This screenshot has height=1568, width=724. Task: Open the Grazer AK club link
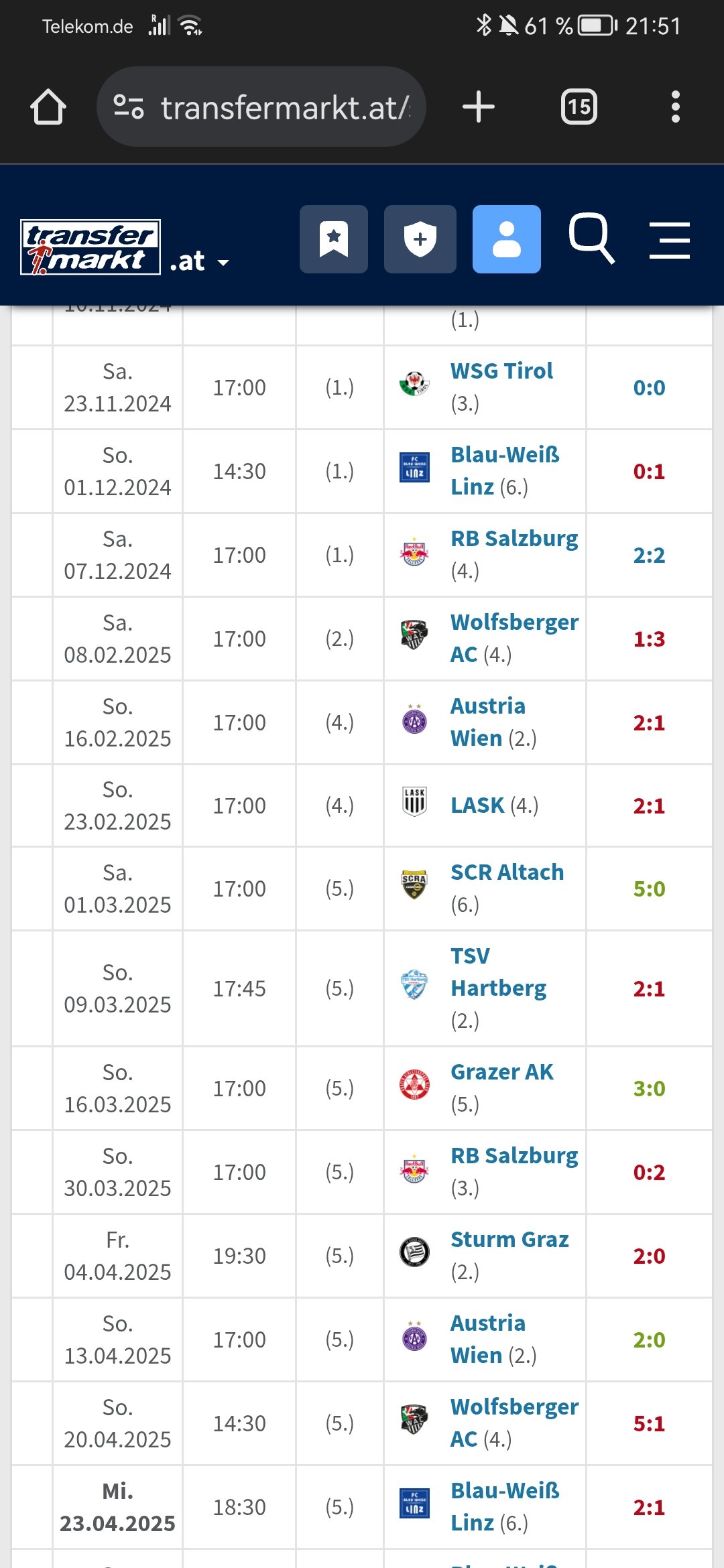501,1072
